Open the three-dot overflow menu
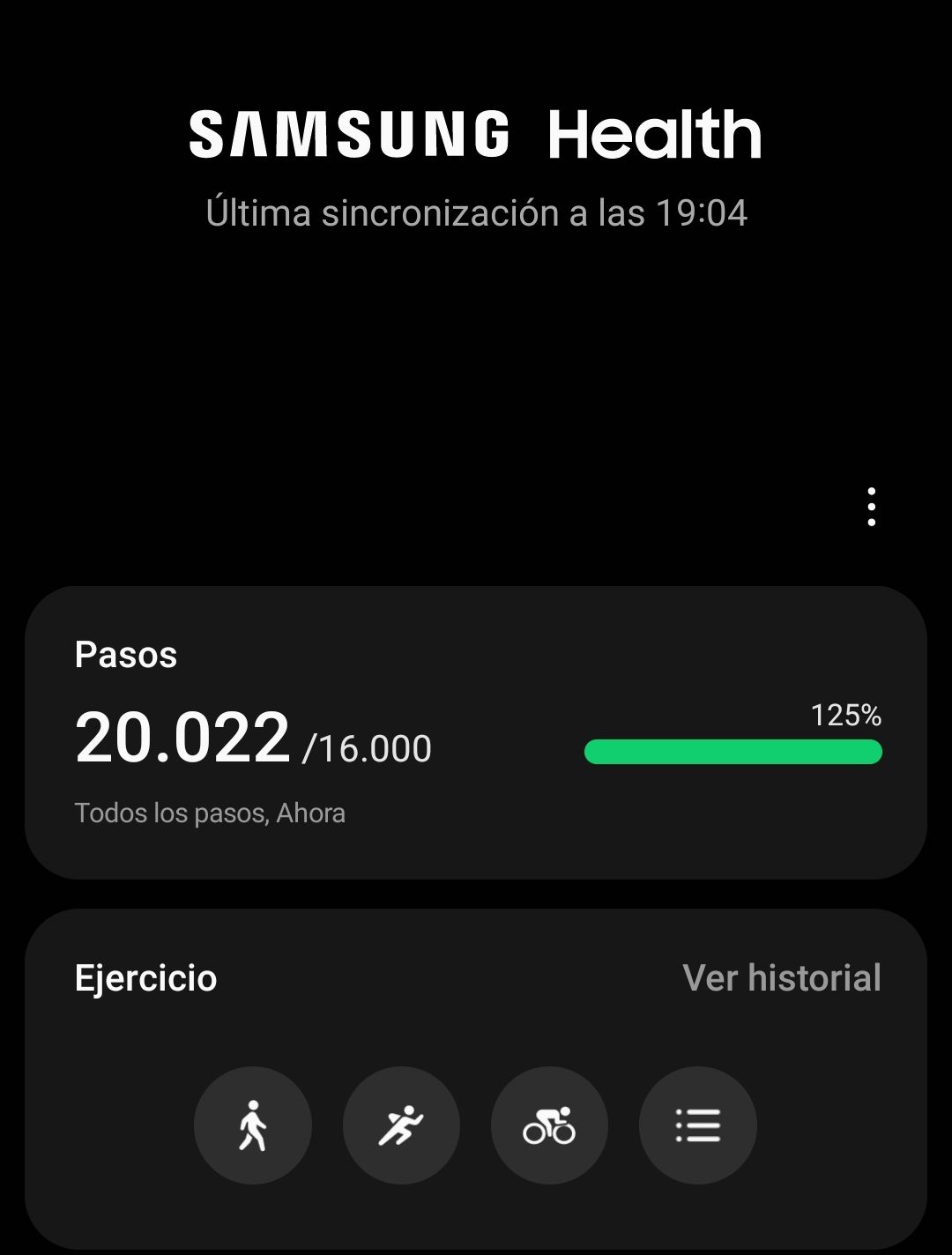This screenshot has height=1255, width=952. (x=871, y=507)
